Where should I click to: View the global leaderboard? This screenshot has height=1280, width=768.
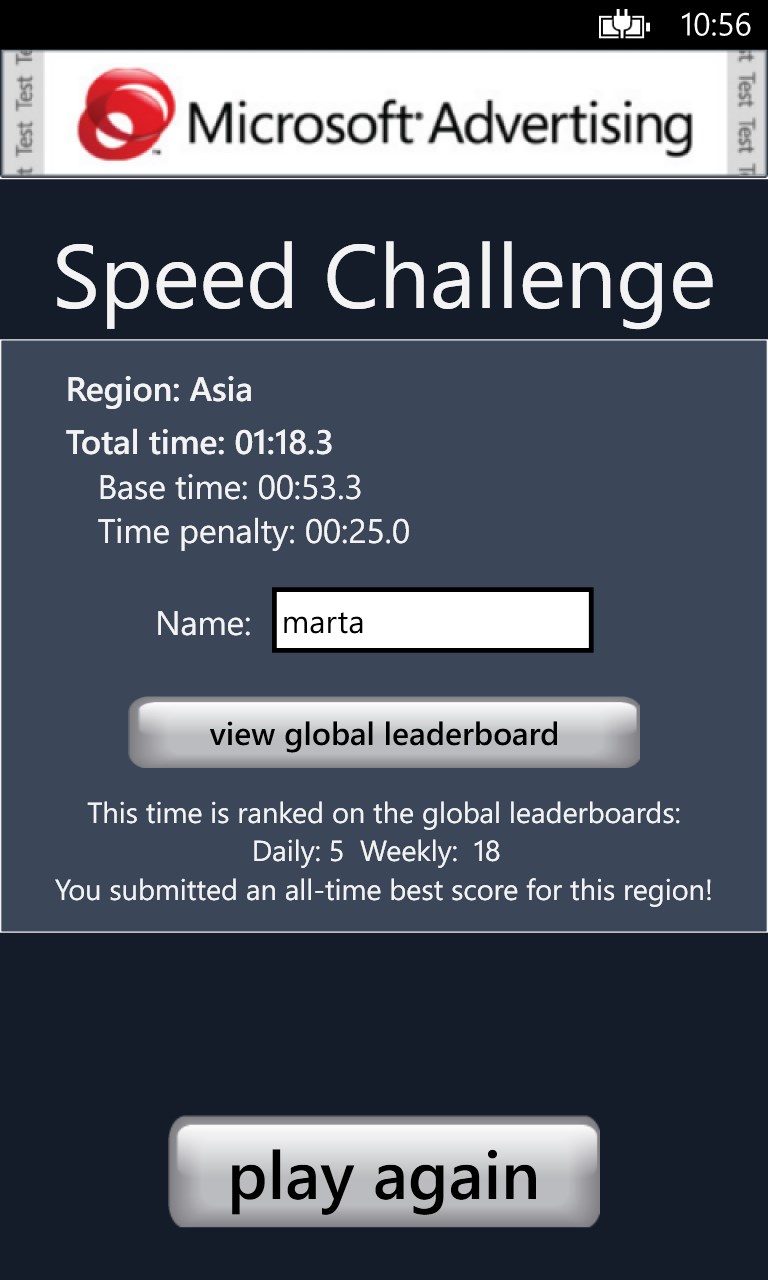384,733
